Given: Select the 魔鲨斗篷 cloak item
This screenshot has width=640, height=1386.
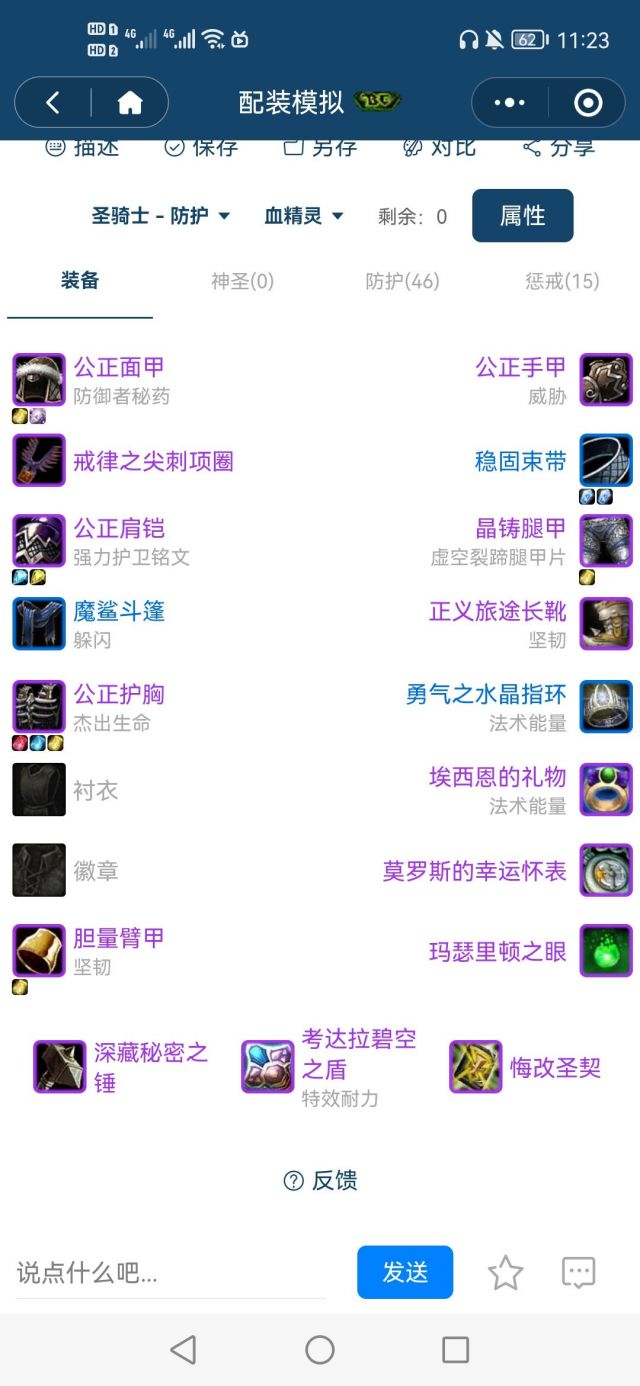Looking at the screenshot, I should coord(119,611).
